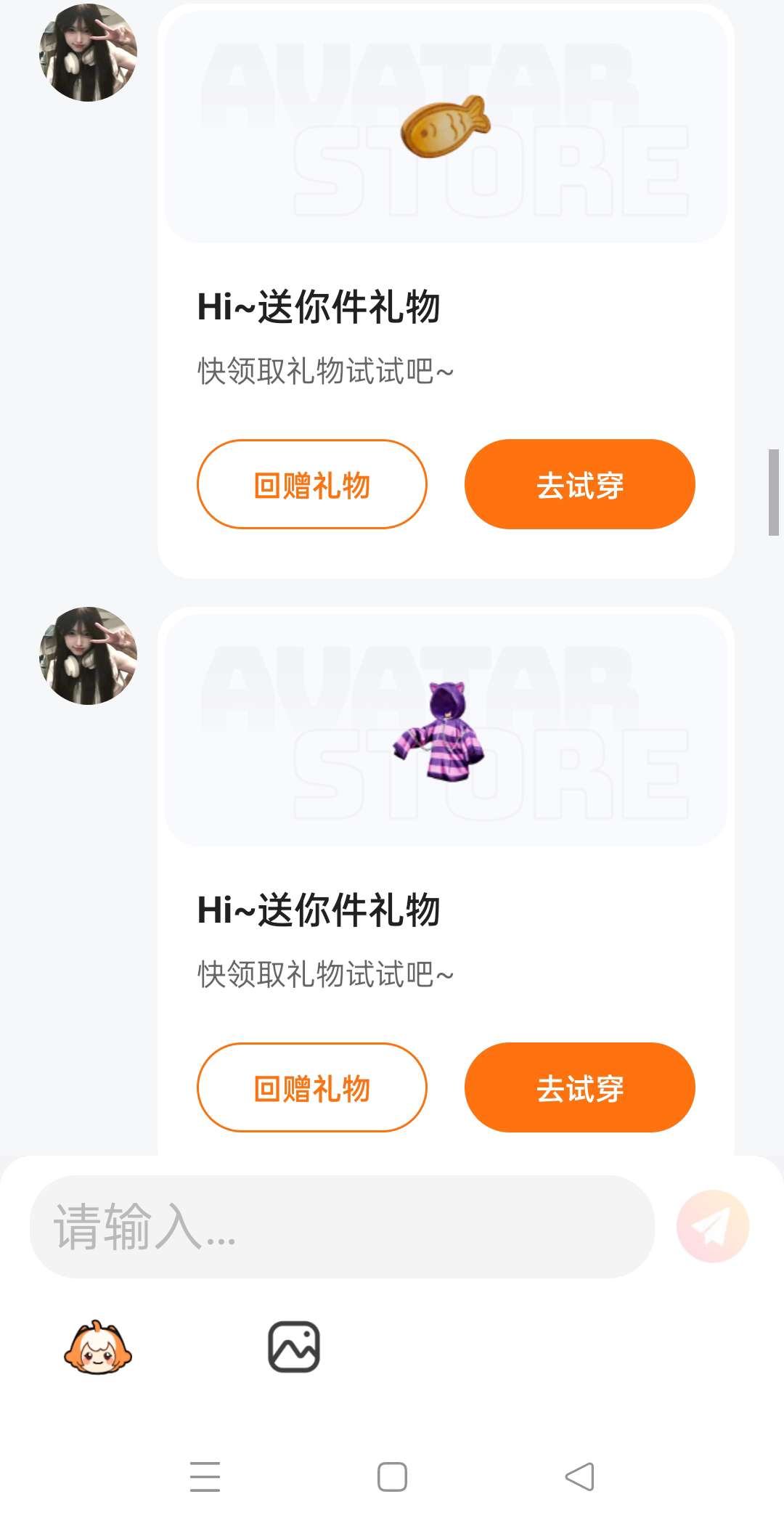This screenshot has width=784, height=1531.
Task: Tap 去试穿 on the fish gift card
Action: click(x=579, y=484)
